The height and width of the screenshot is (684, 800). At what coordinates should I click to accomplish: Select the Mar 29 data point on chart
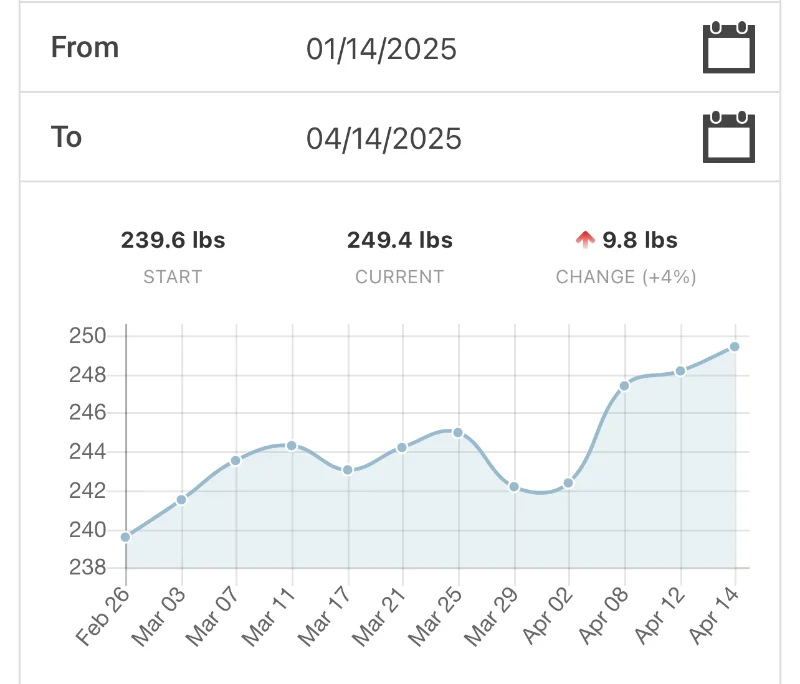514,487
